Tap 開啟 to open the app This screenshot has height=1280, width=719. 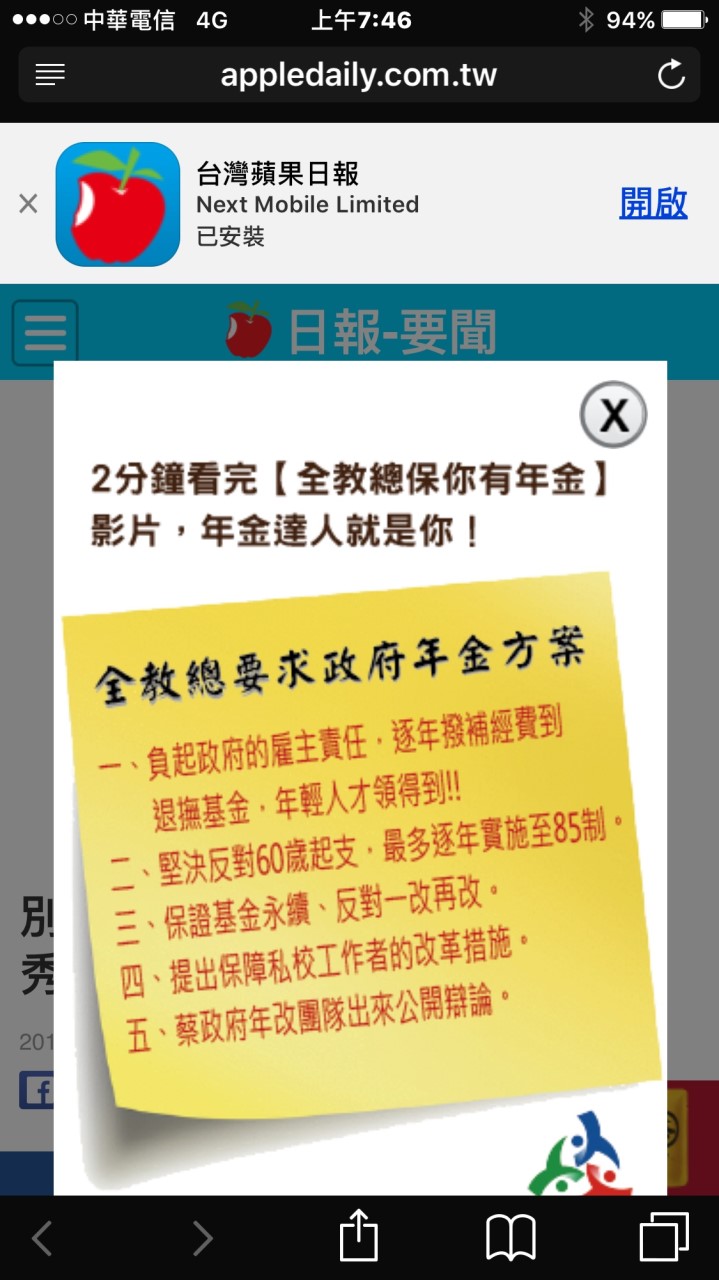point(653,203)
